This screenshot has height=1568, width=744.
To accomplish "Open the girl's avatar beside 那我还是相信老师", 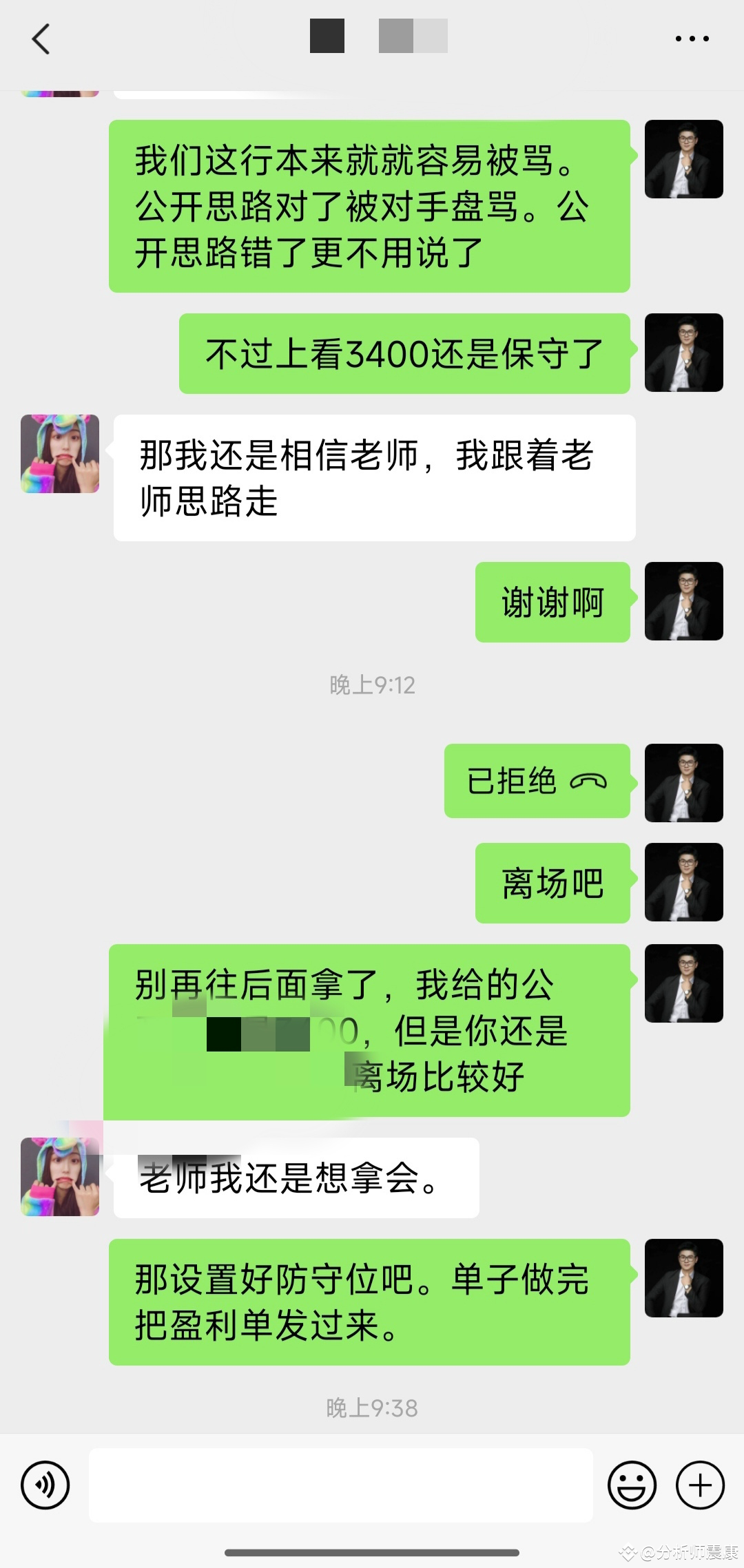I will [60, 454].
